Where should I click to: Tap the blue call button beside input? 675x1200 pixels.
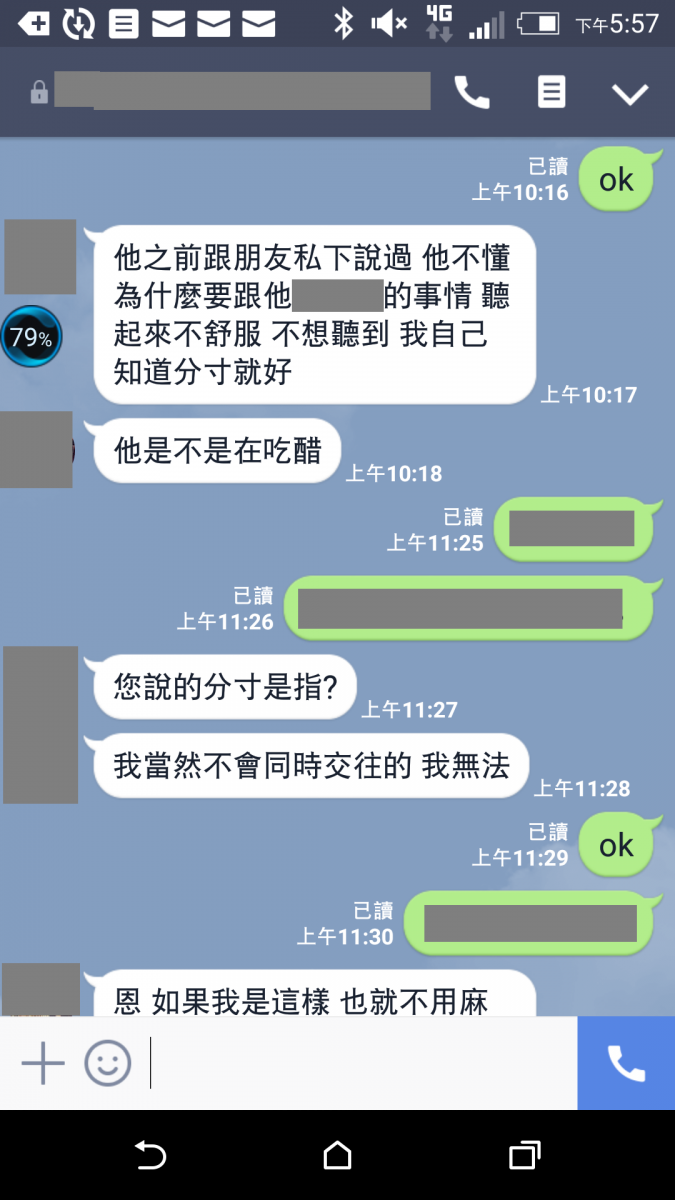pyautogui.click(x=626, y=1063)
